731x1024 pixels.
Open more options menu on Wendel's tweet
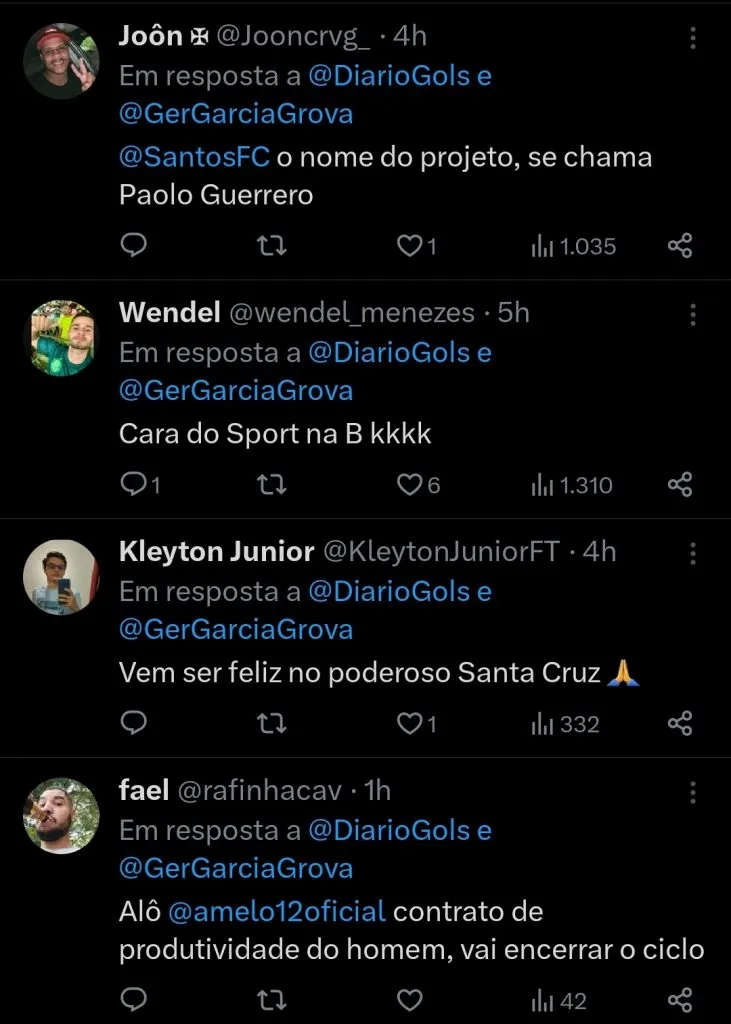tap(692, 313)
